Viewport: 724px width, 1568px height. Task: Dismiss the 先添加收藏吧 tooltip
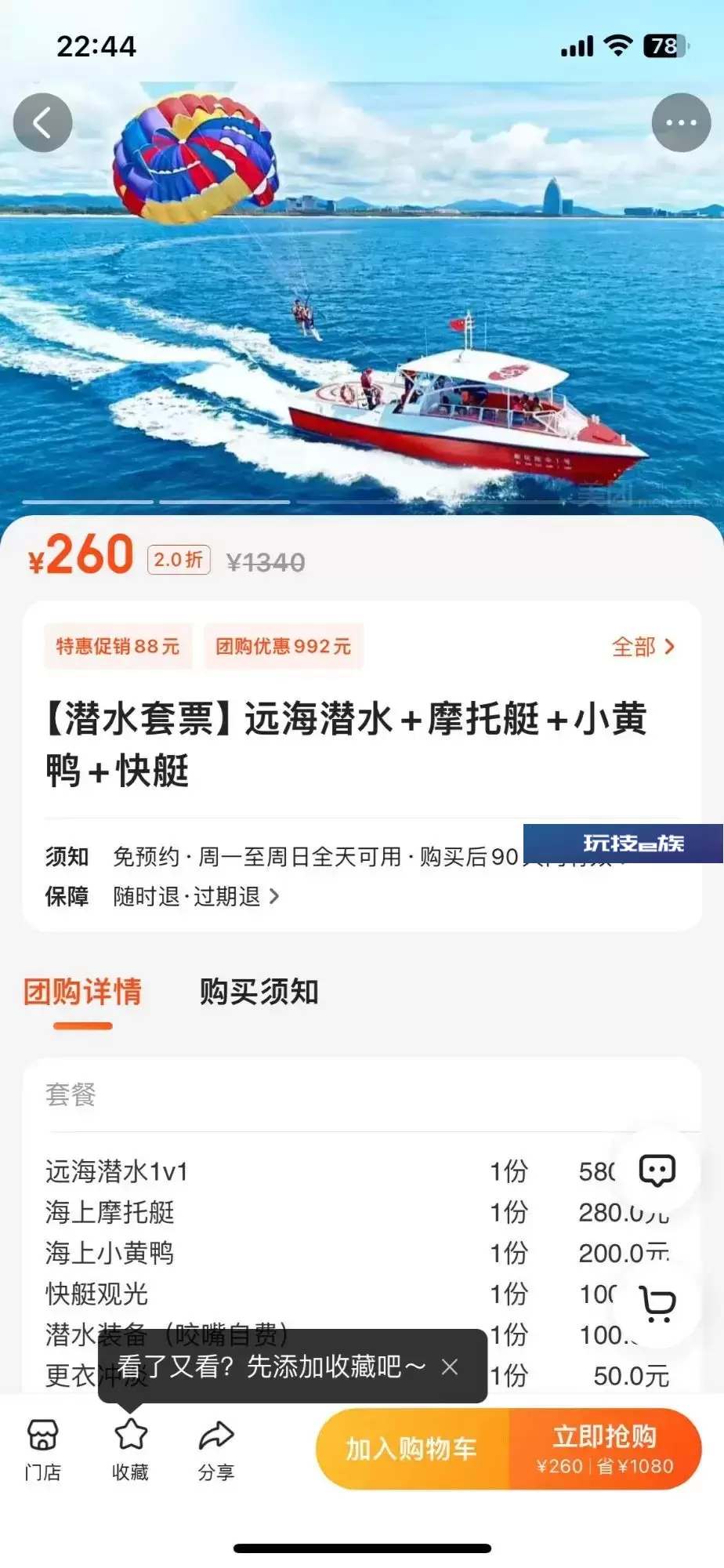pos(450,1367)
